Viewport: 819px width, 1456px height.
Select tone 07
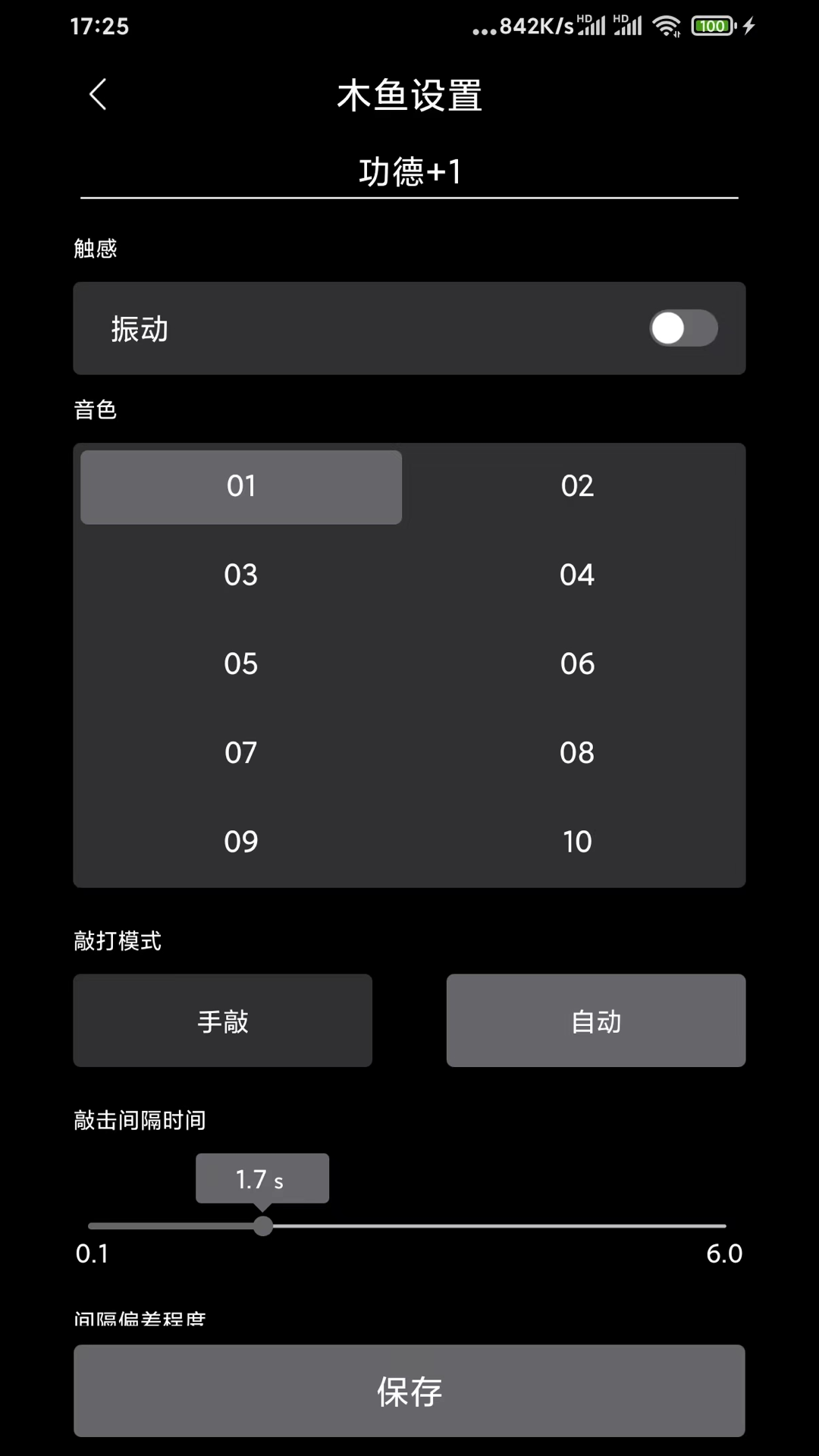[241, 752]
